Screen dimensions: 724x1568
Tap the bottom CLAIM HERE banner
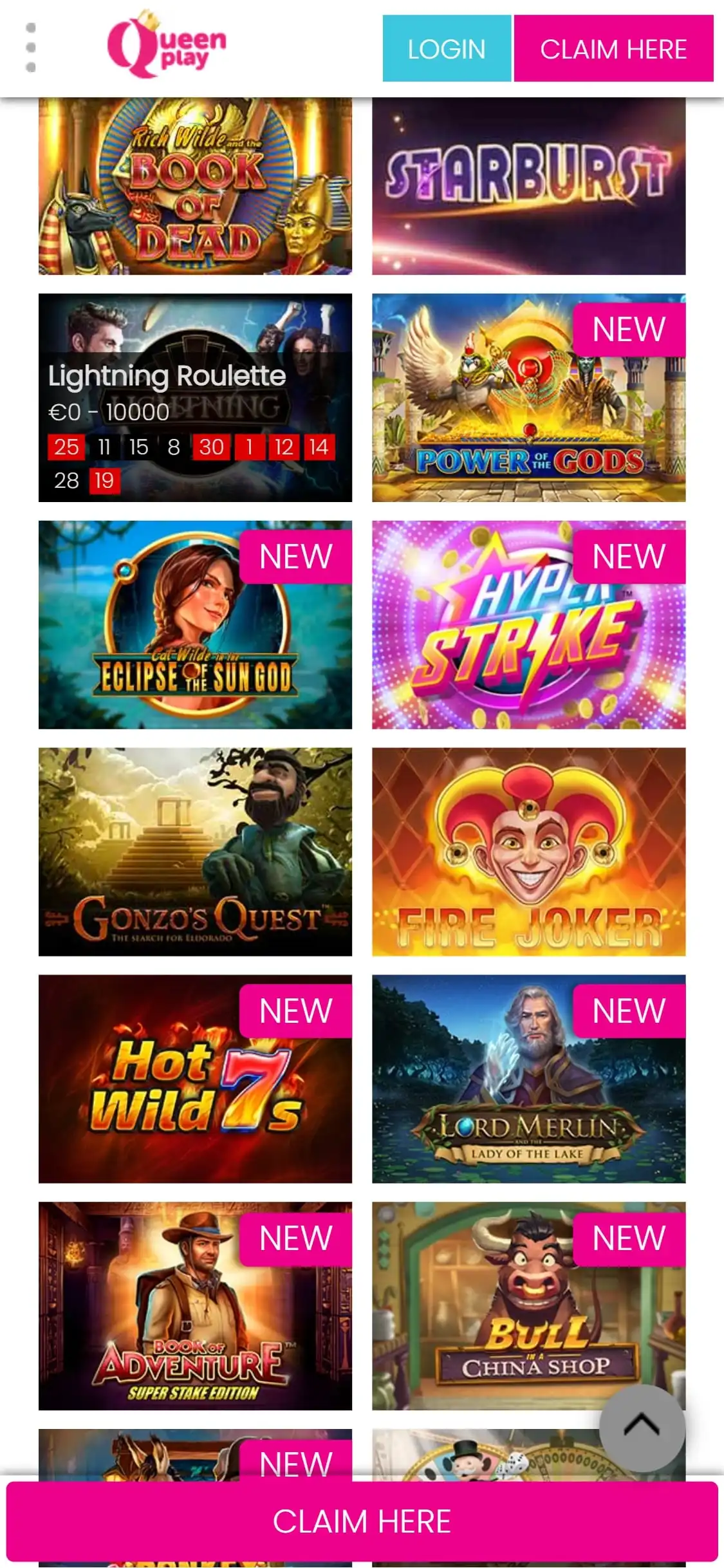[362, 1521]
